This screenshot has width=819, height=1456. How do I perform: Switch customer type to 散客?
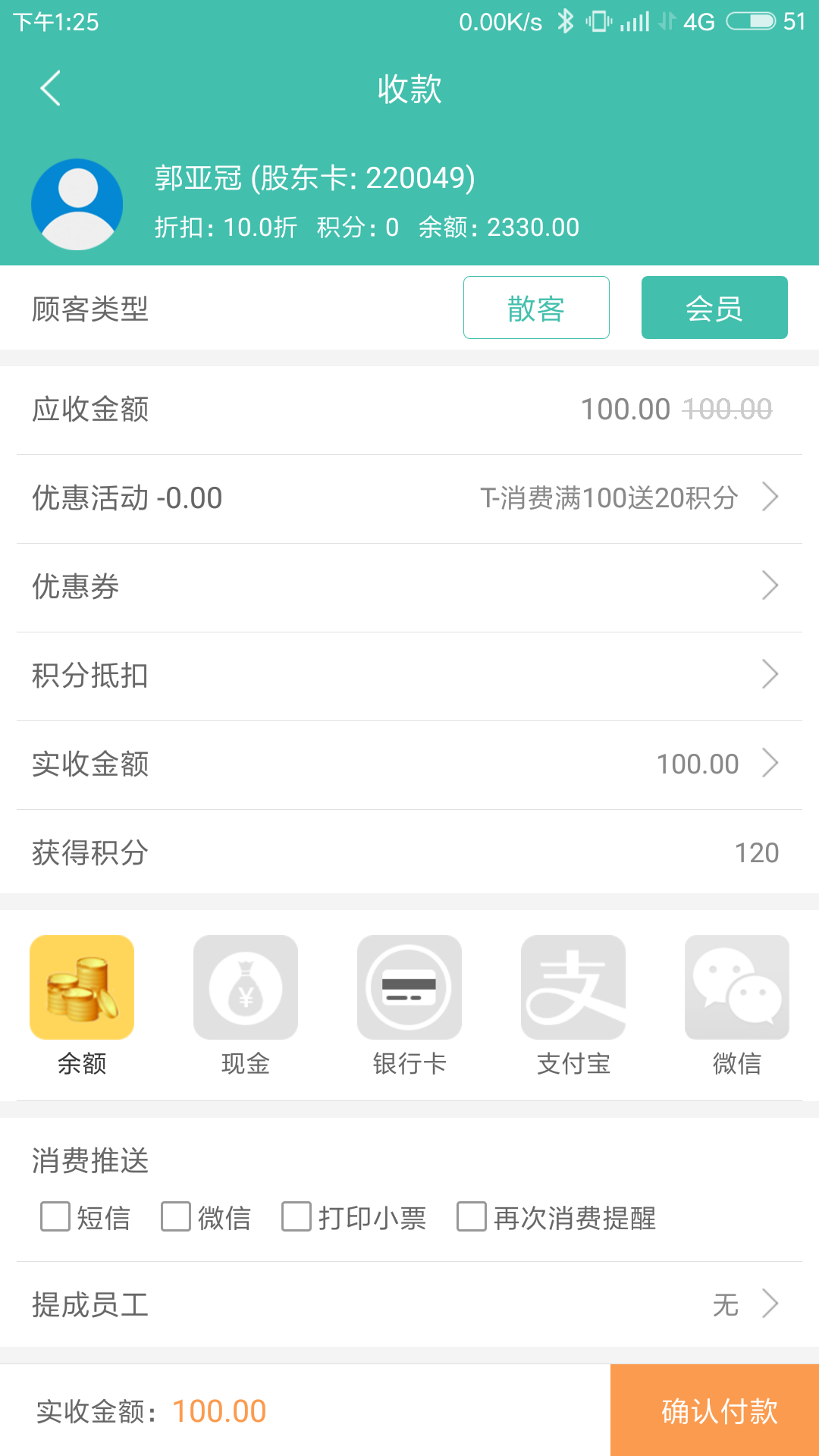pos(536,307)
